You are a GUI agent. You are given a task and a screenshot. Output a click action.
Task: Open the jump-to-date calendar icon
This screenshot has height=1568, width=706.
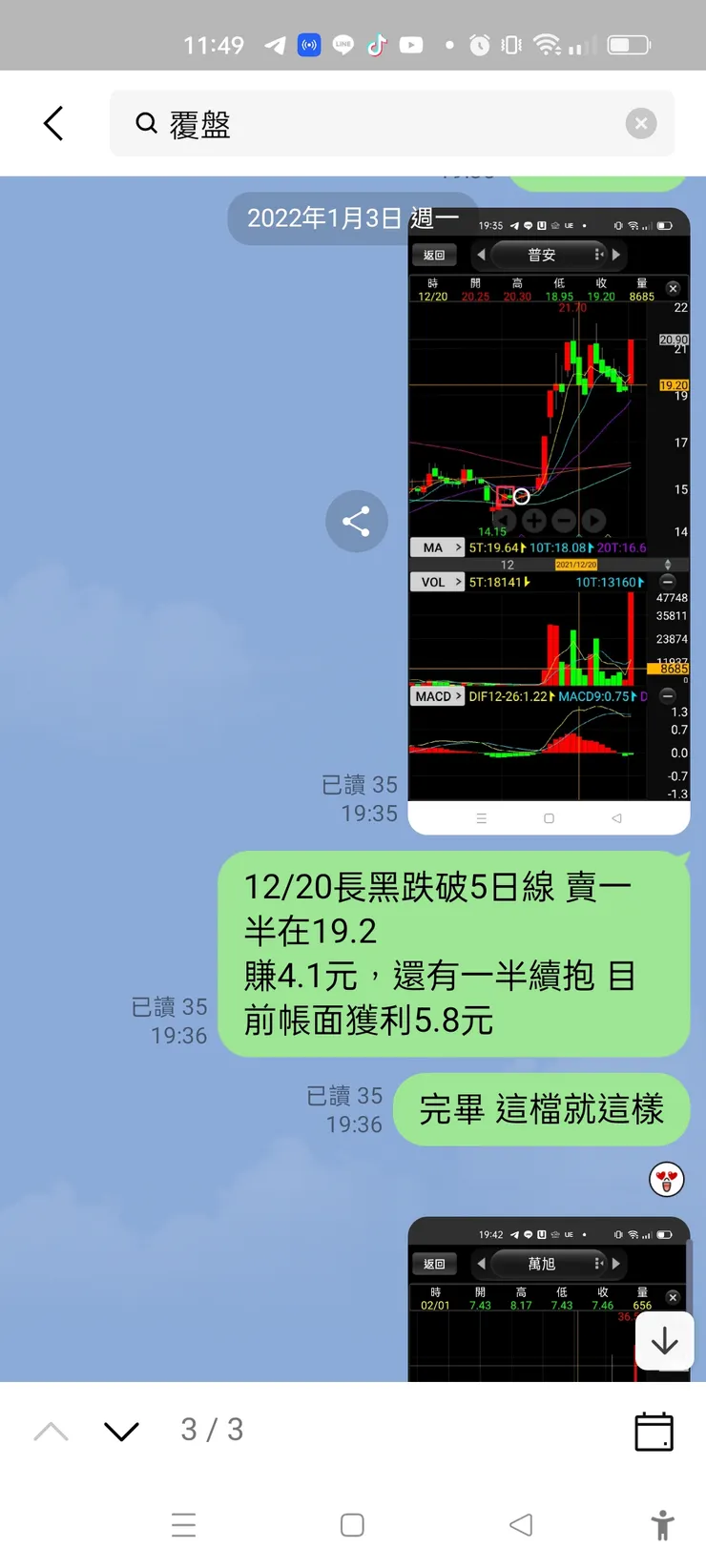(x=654, y=1431)
